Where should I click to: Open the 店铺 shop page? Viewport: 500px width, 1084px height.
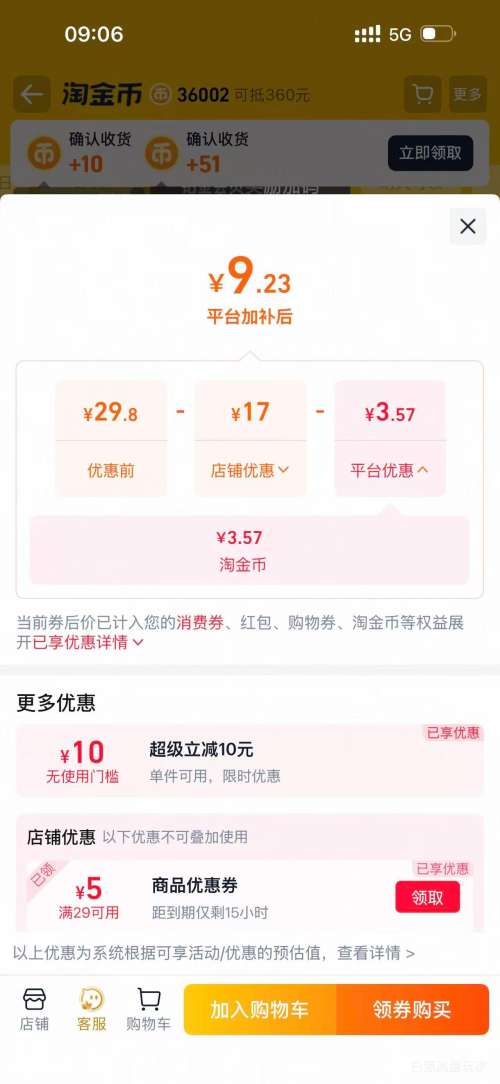click(x=34, y=1010)
